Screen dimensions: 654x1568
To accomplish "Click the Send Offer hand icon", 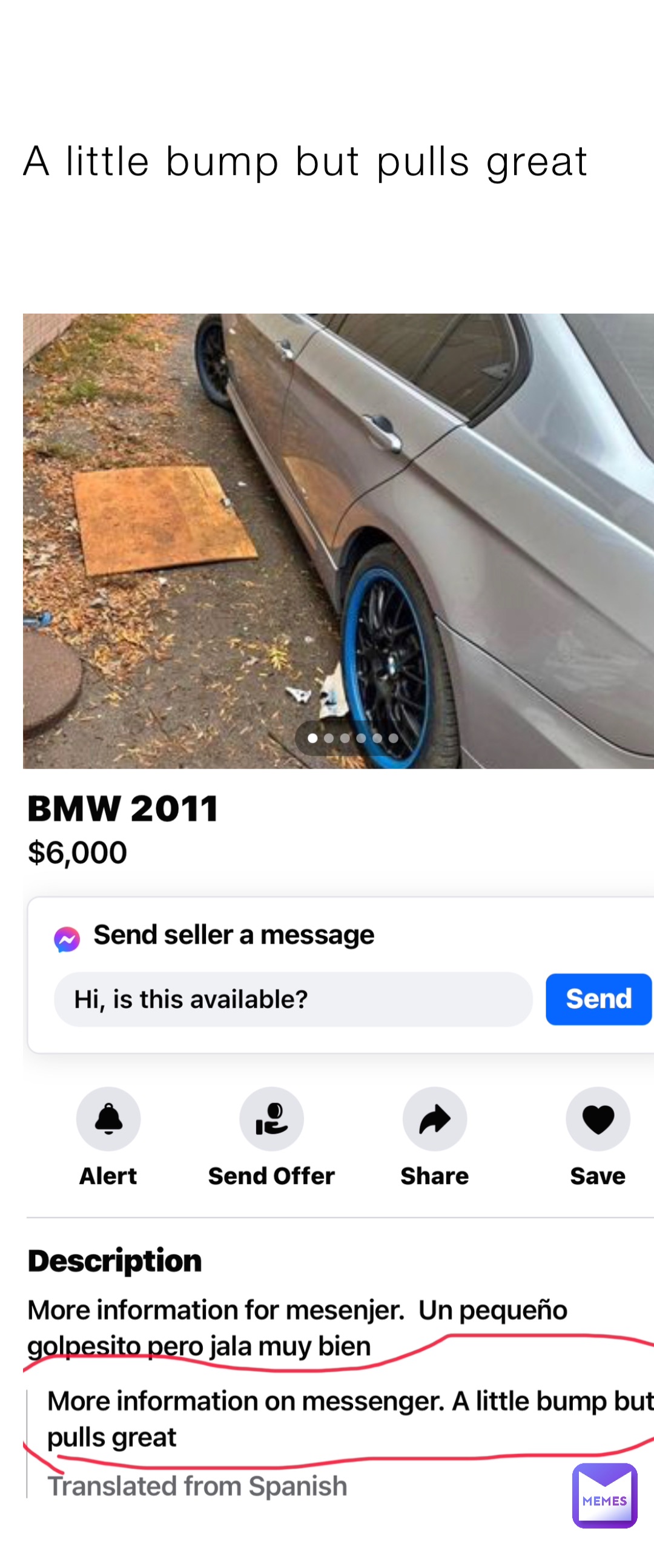I will (x=271, y=1119).
